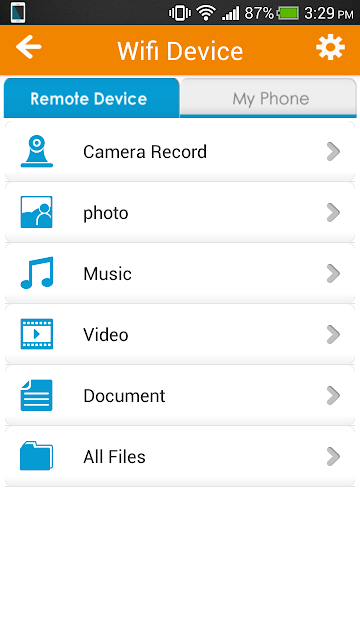Select the Remote Device tab
This screenshot has height=640, width=360.
91,98
